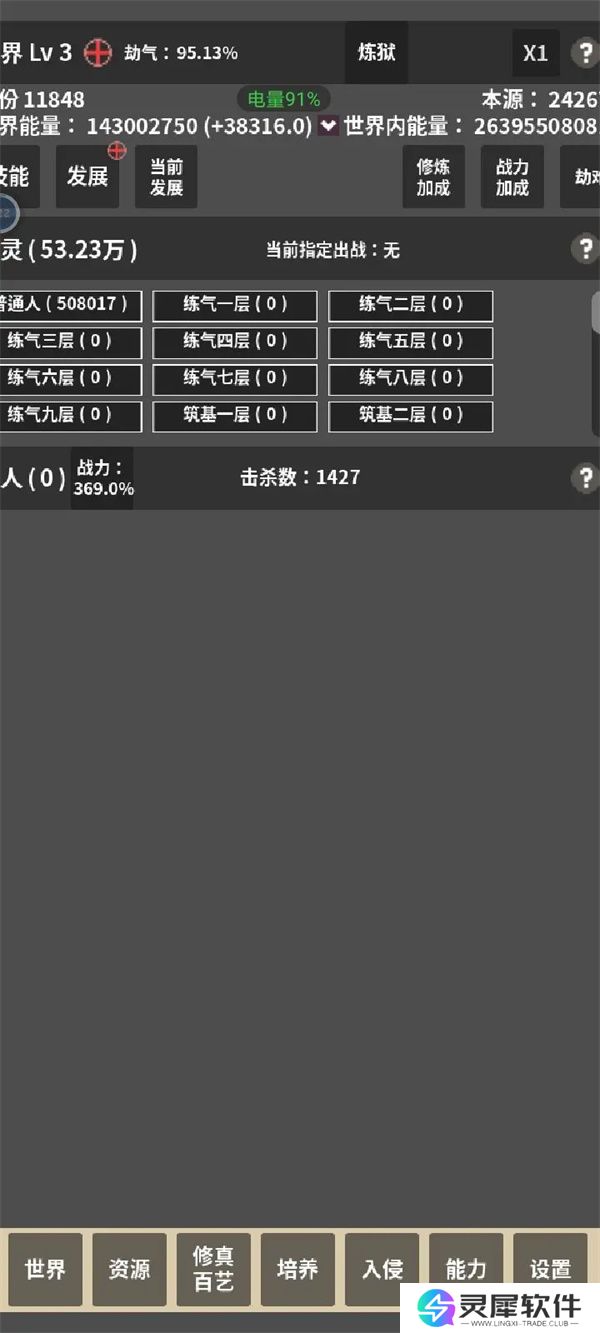Switch to the 培养 tab
Image resolution: width=600 pixels, height=1333 pixels.
pos(297,1269)
